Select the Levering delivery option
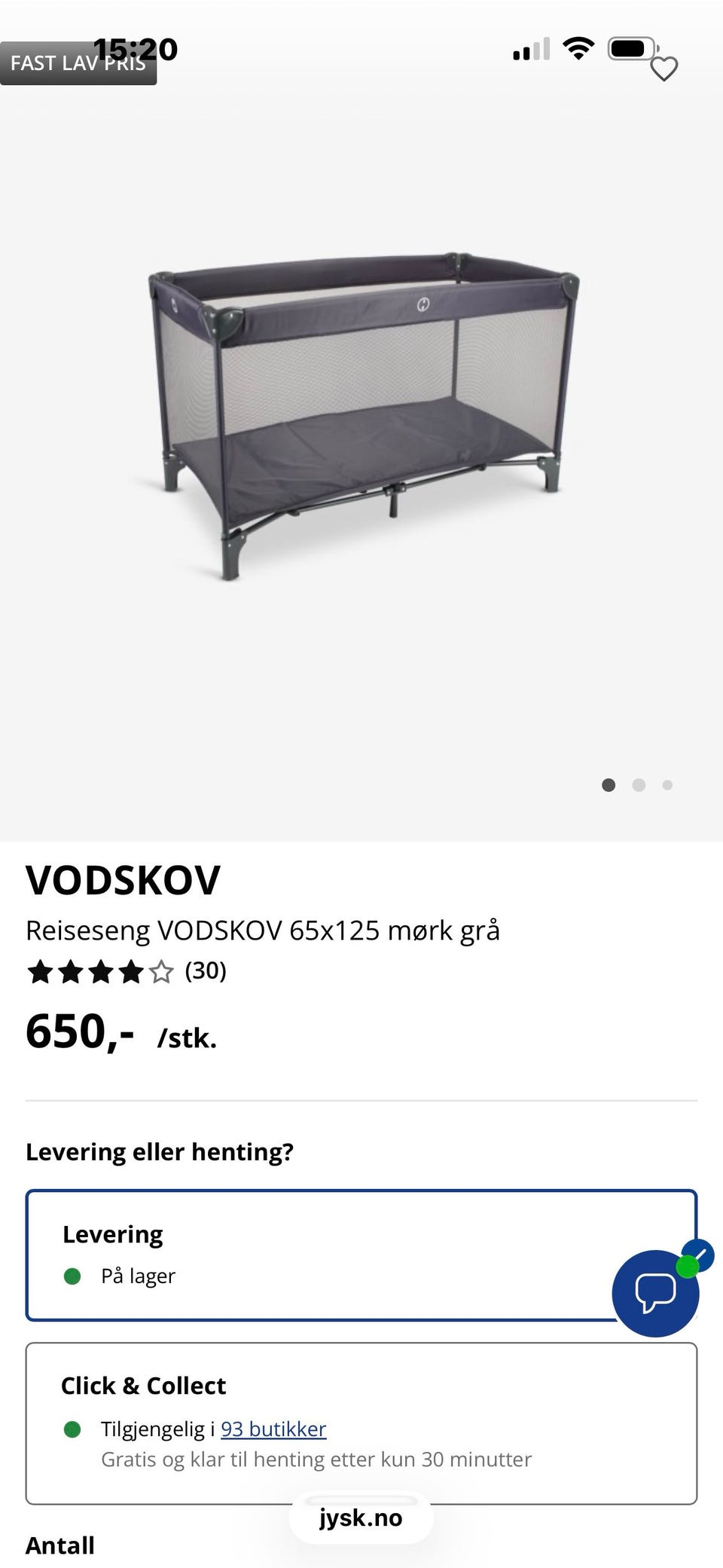Viewport: 723px width, 1568px height. [361, 1255]
